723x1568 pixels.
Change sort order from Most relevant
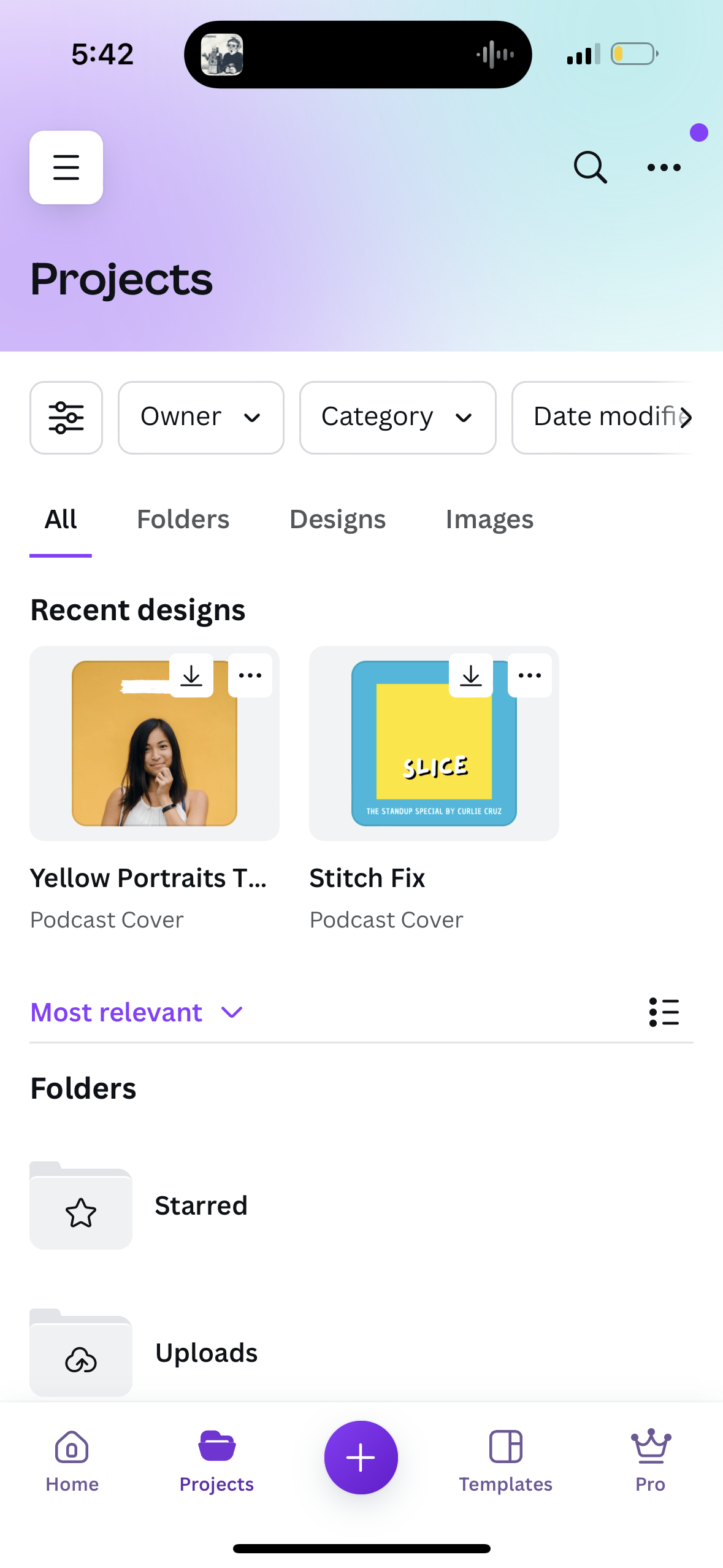136,1012
